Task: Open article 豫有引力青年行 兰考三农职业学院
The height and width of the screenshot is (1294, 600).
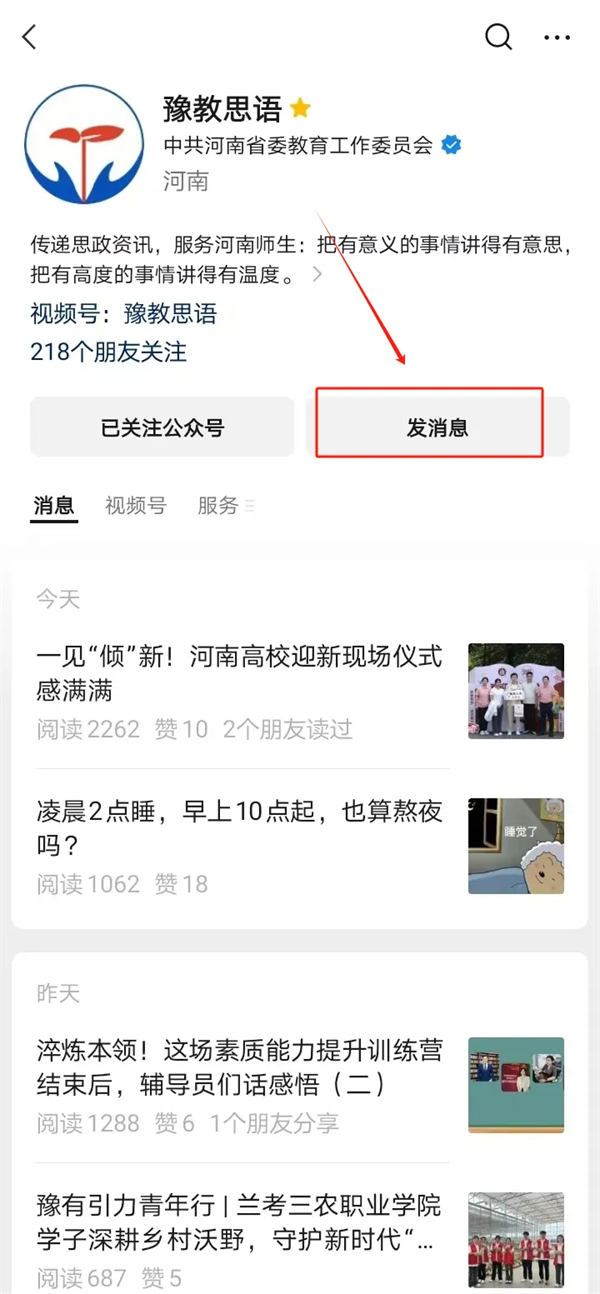Action: point(240,1222)
